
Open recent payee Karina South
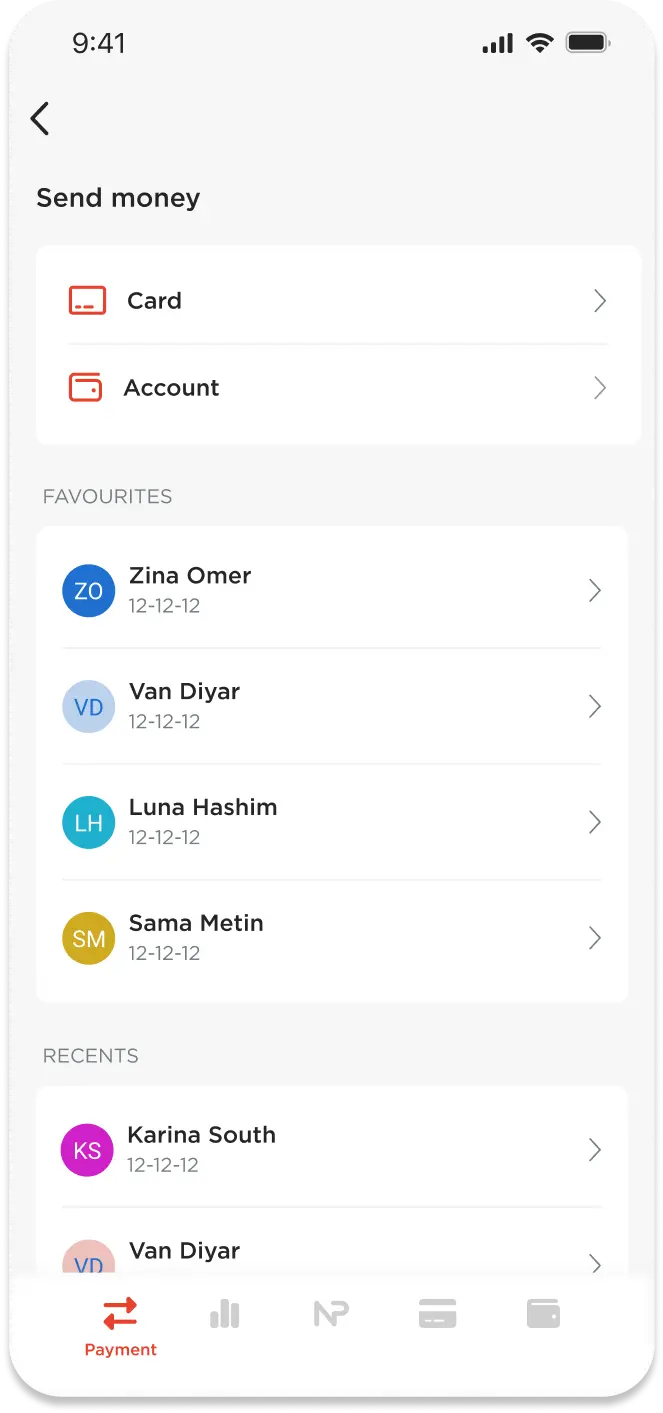(332, 1149)
